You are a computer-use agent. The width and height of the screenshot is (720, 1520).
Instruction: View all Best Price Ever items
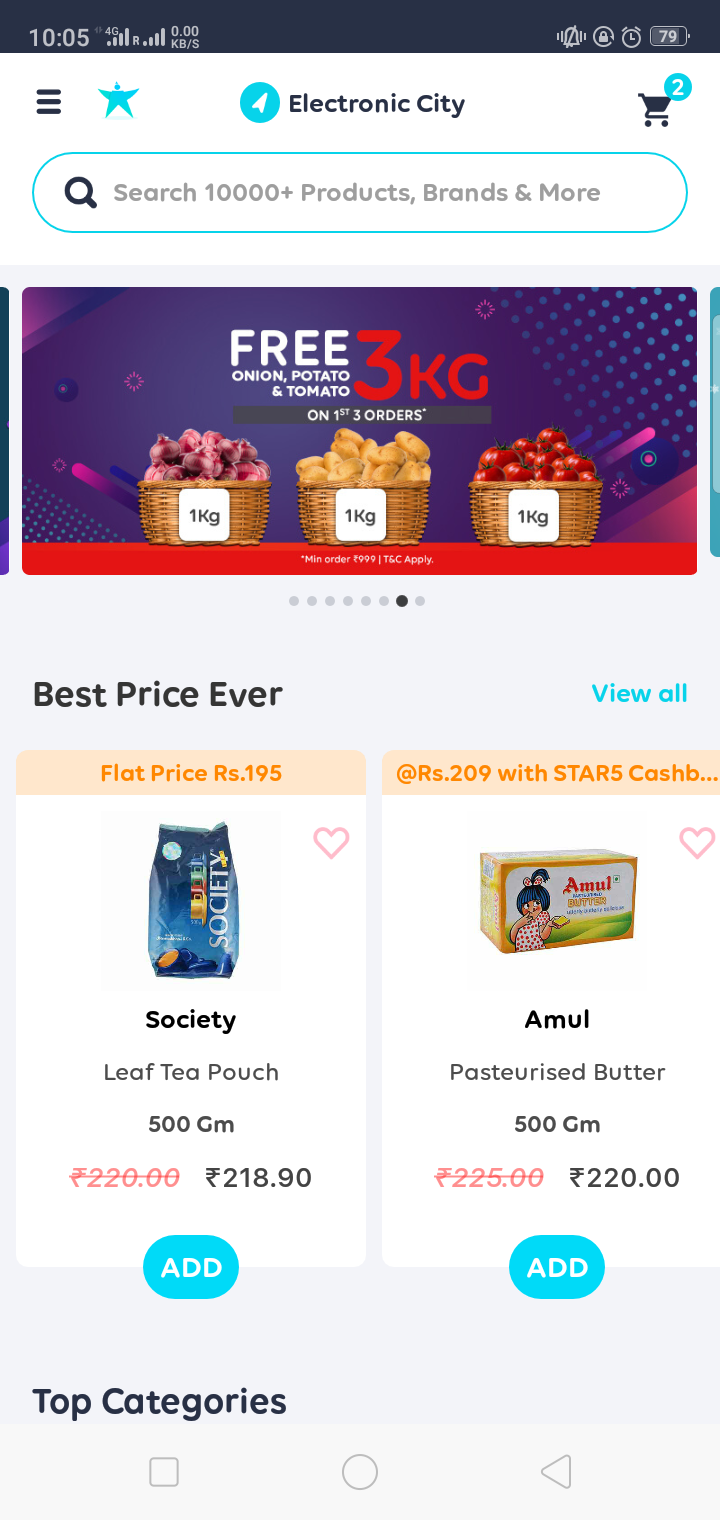coord(640,693)
